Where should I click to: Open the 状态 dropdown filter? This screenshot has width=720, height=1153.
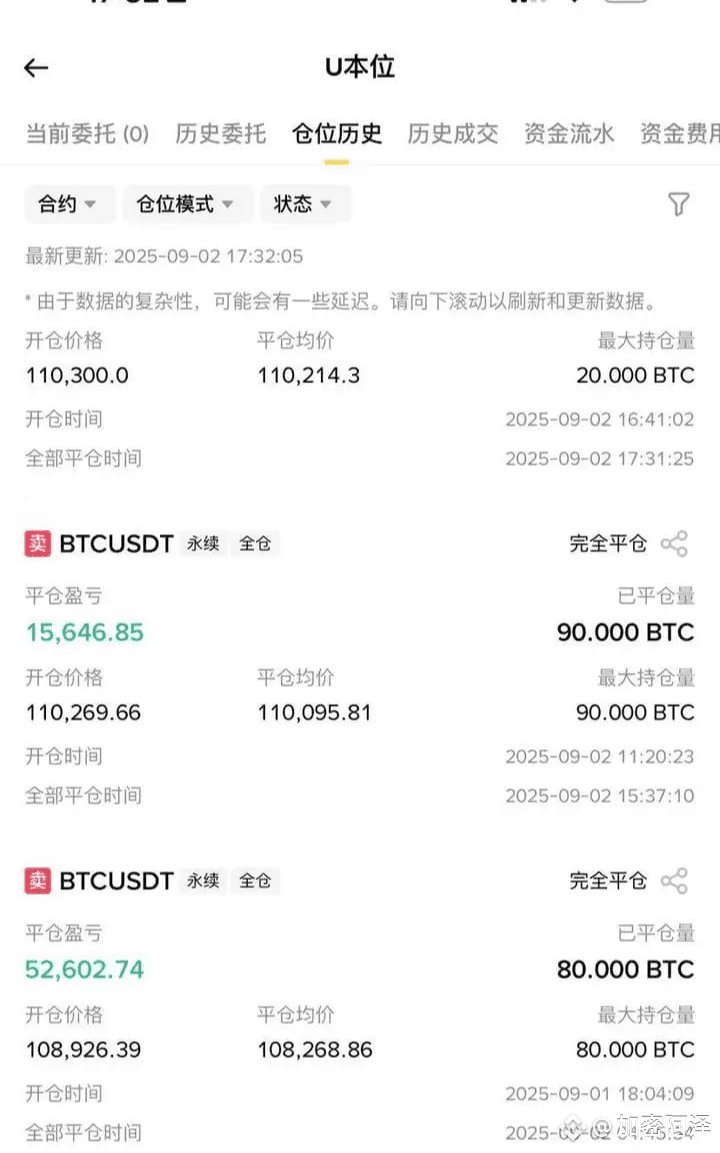coord(304,204)
